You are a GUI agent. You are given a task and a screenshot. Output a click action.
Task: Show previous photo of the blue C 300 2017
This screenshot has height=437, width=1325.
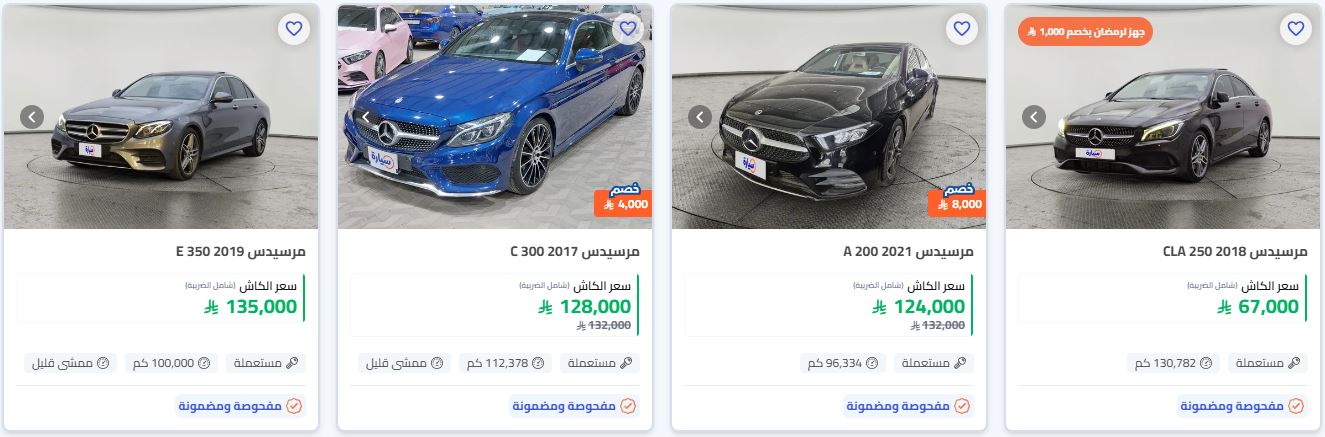coord(366,117)
